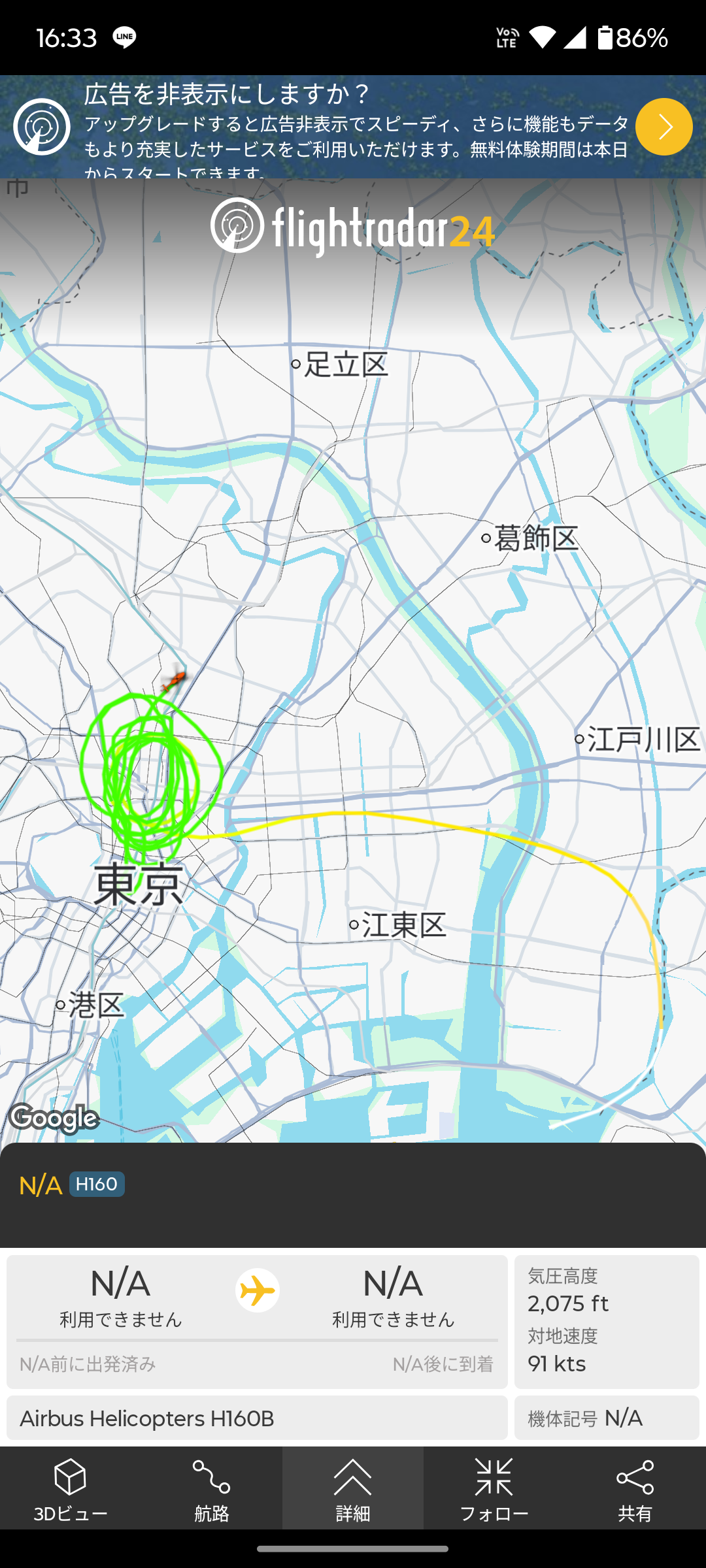Viewport: 706px width, 1568px height.
Task: Share this flight via 共有
Action: pyautogui.click(x=635, y=1488)
